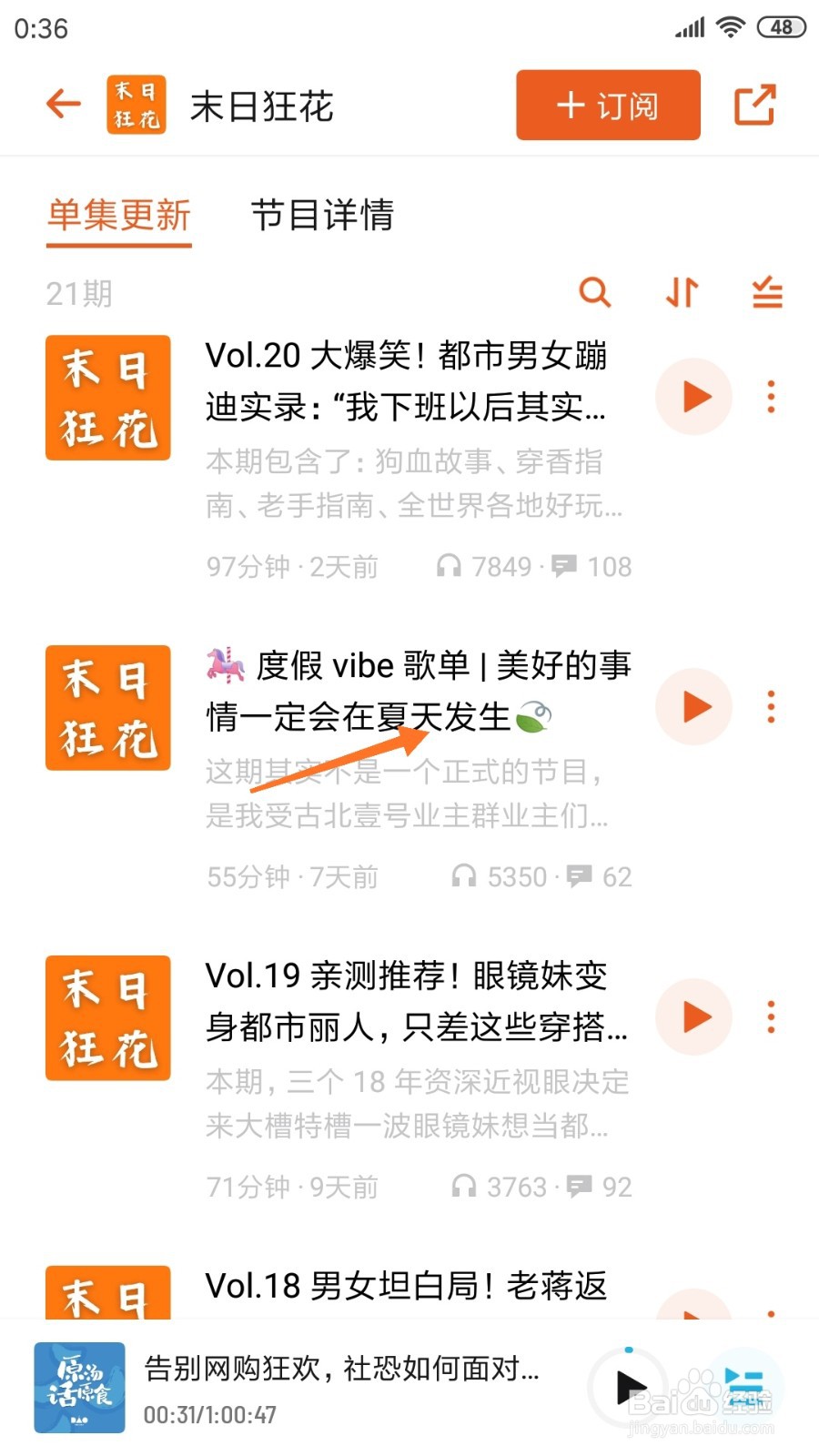The width and height of the screenshot is (819, 1456).
Task: Open the Vol.19 亲测推荐 episode details
Action: pyautogui.click(x=406, y=1001)
